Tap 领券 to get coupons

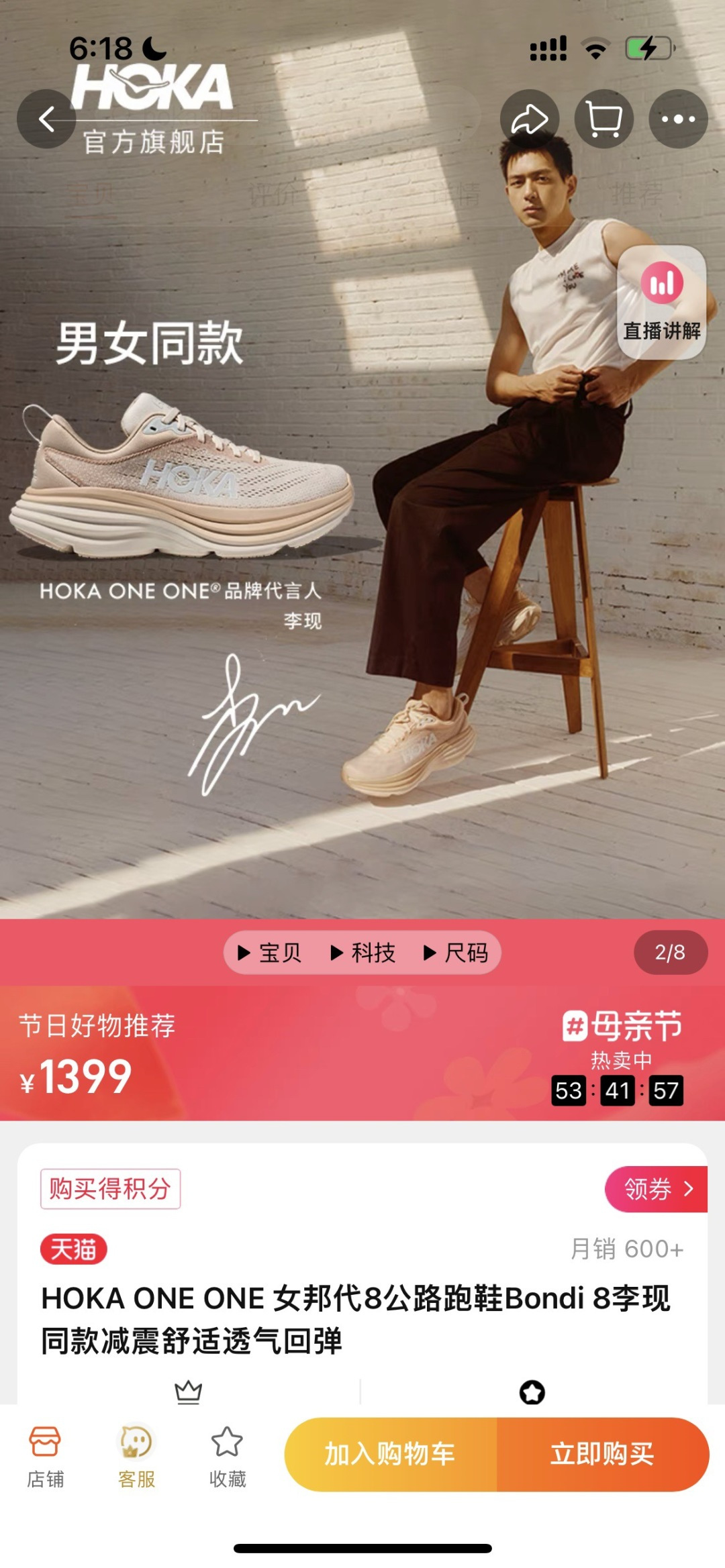[x=656, y=1190]
